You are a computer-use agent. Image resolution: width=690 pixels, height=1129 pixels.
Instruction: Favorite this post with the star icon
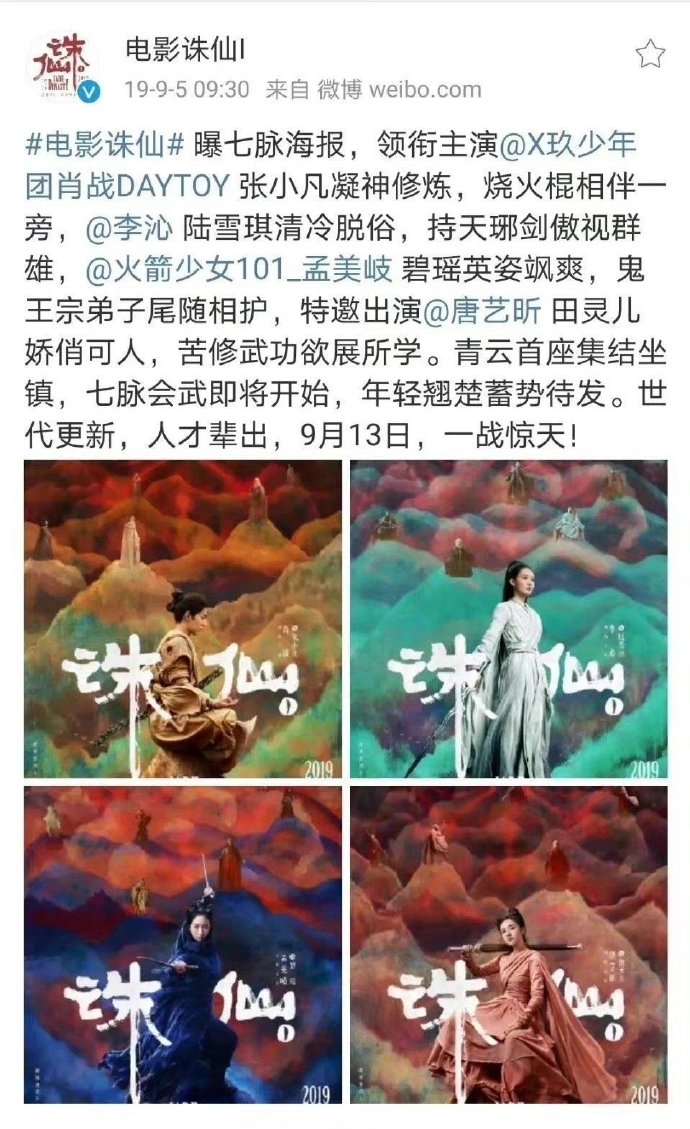tap(650, 54)
